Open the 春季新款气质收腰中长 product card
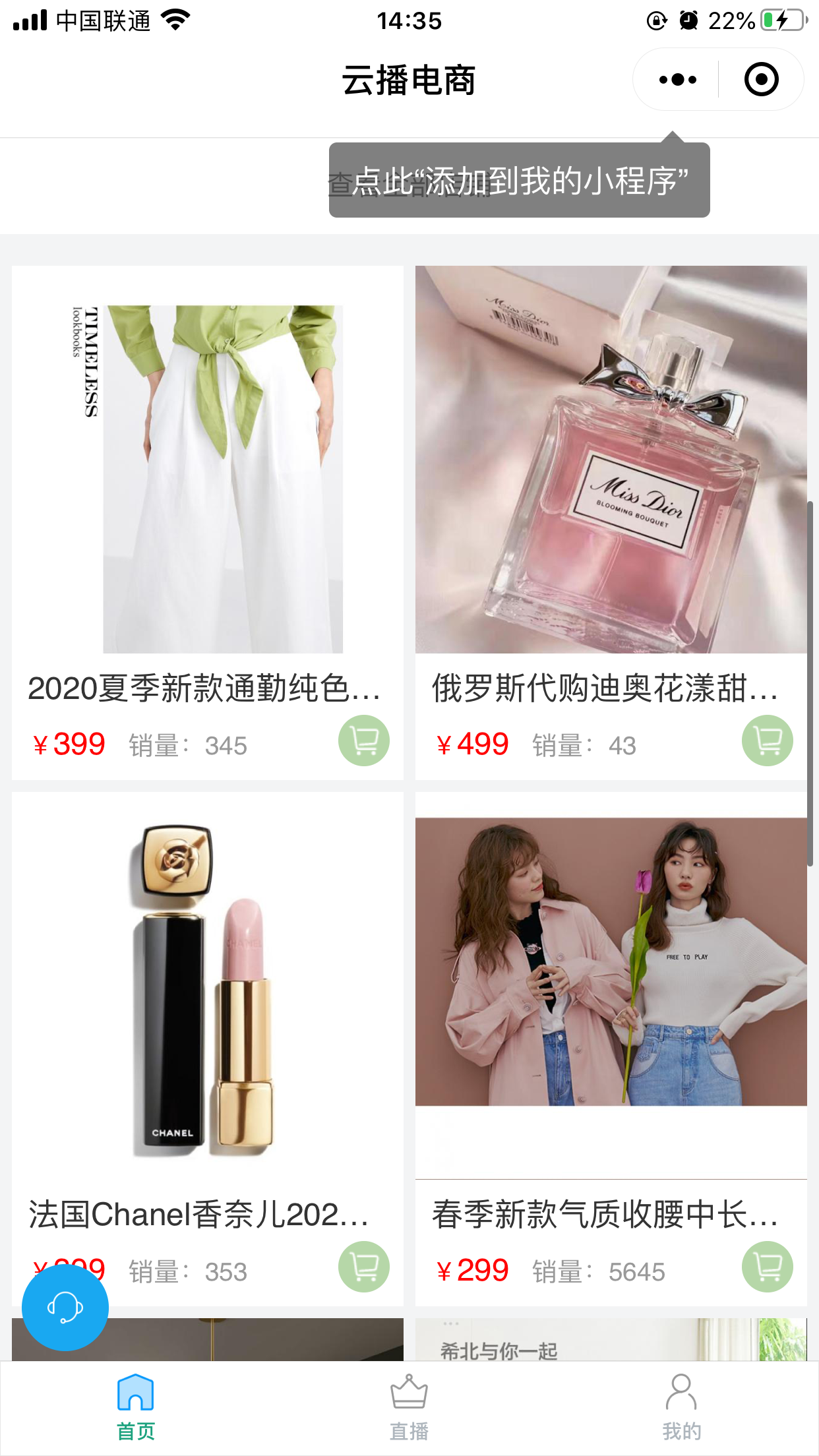819x1456 pixels. coord(611,989)
